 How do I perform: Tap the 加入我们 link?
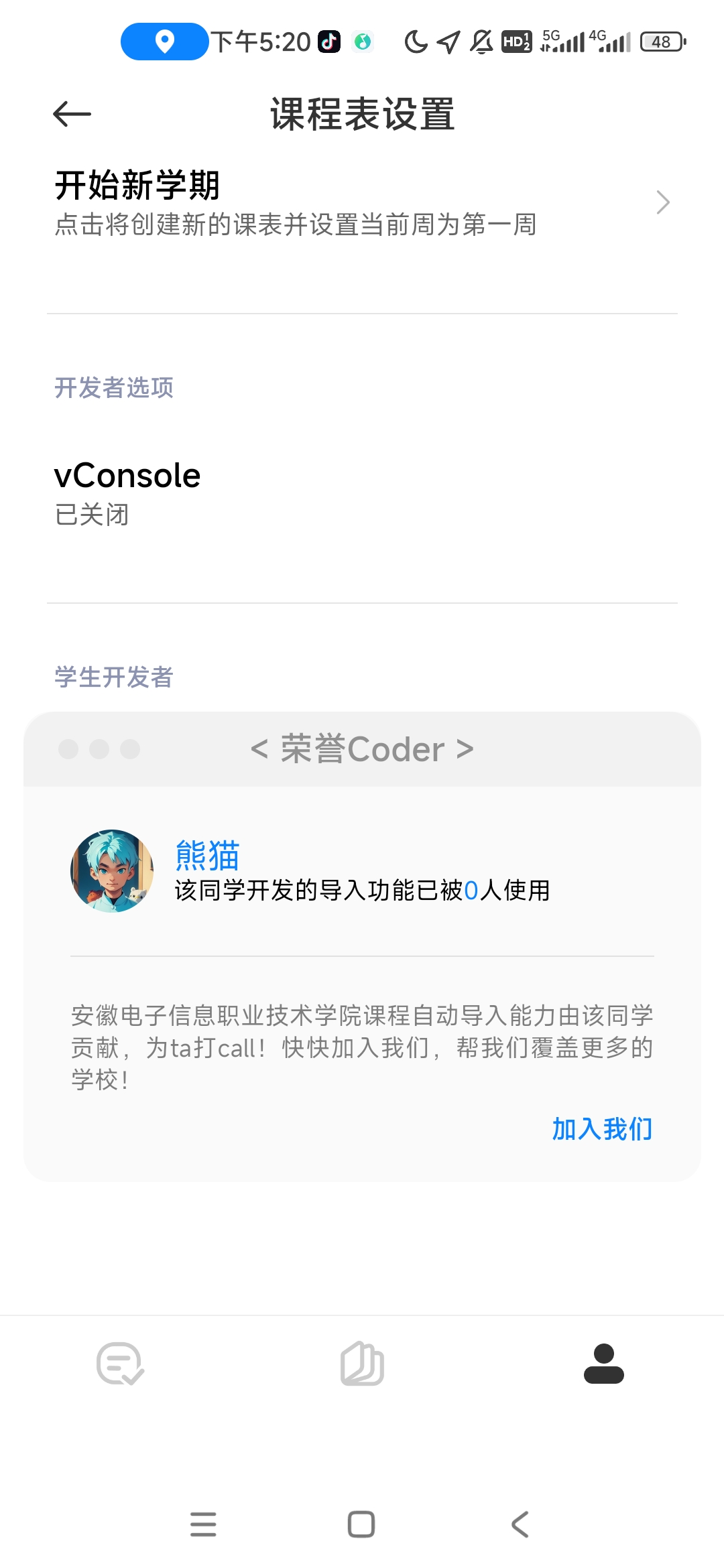click(x=601, y=1129)
